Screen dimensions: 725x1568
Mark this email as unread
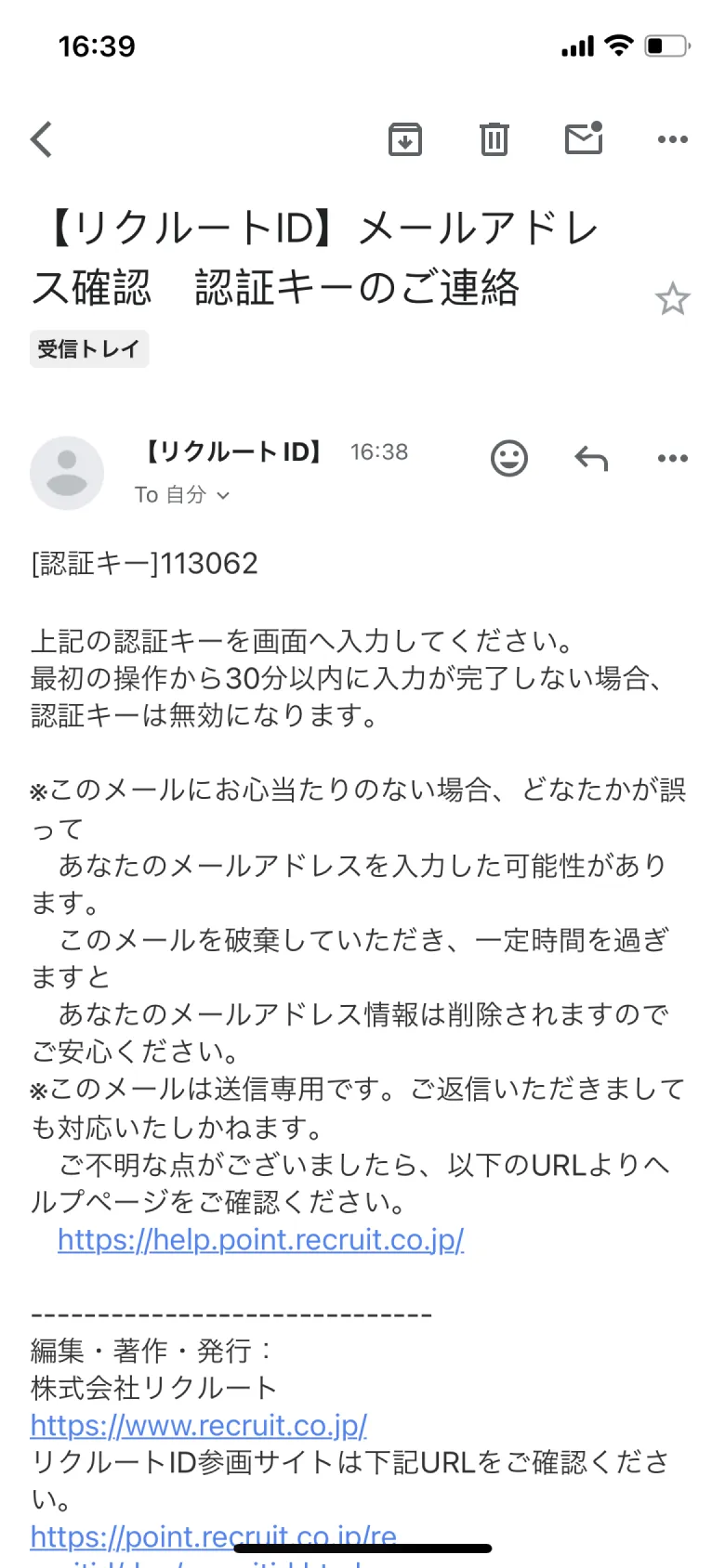click(x=583, y=138)
